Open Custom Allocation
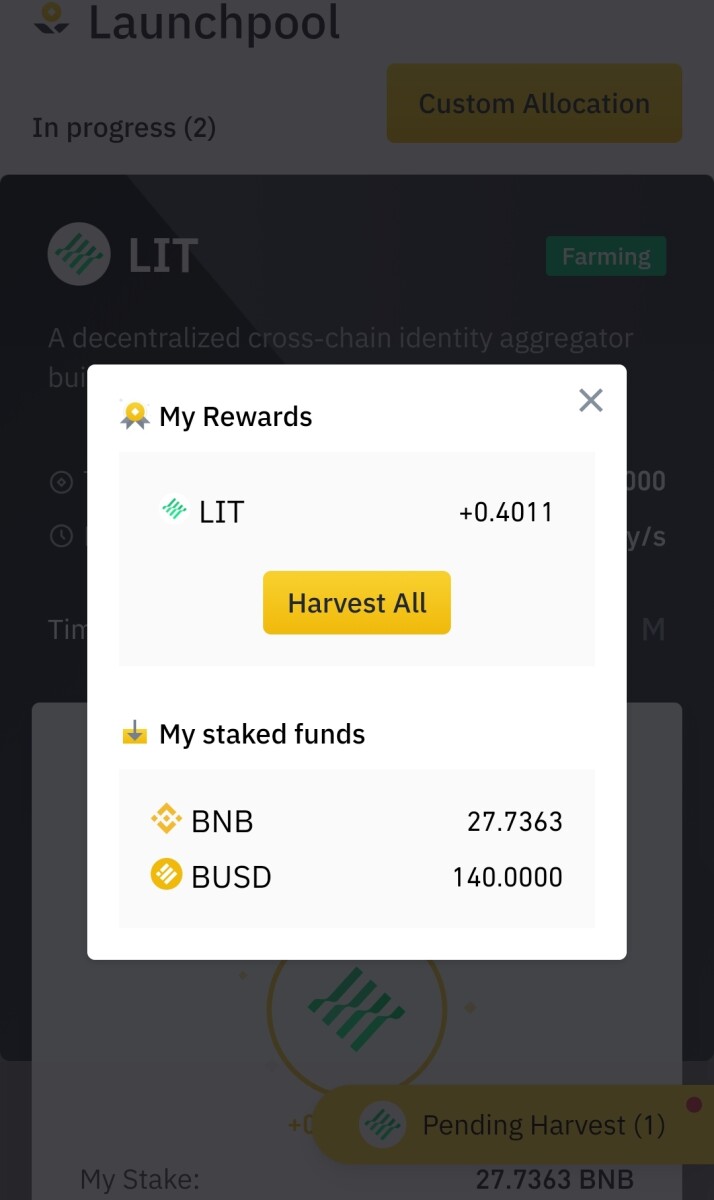 (x=534, y=104)
